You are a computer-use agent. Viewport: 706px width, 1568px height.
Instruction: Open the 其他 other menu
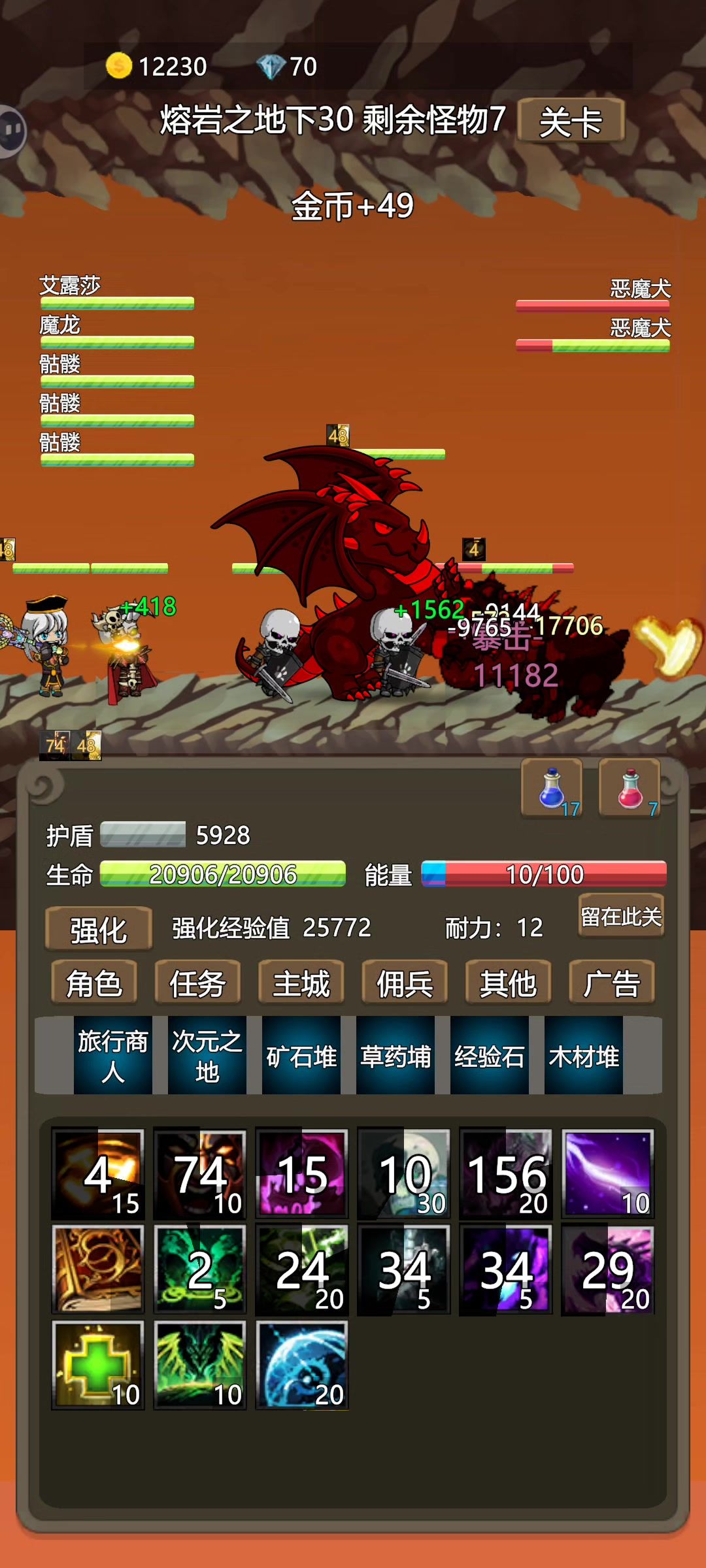[x=508, y=983]
